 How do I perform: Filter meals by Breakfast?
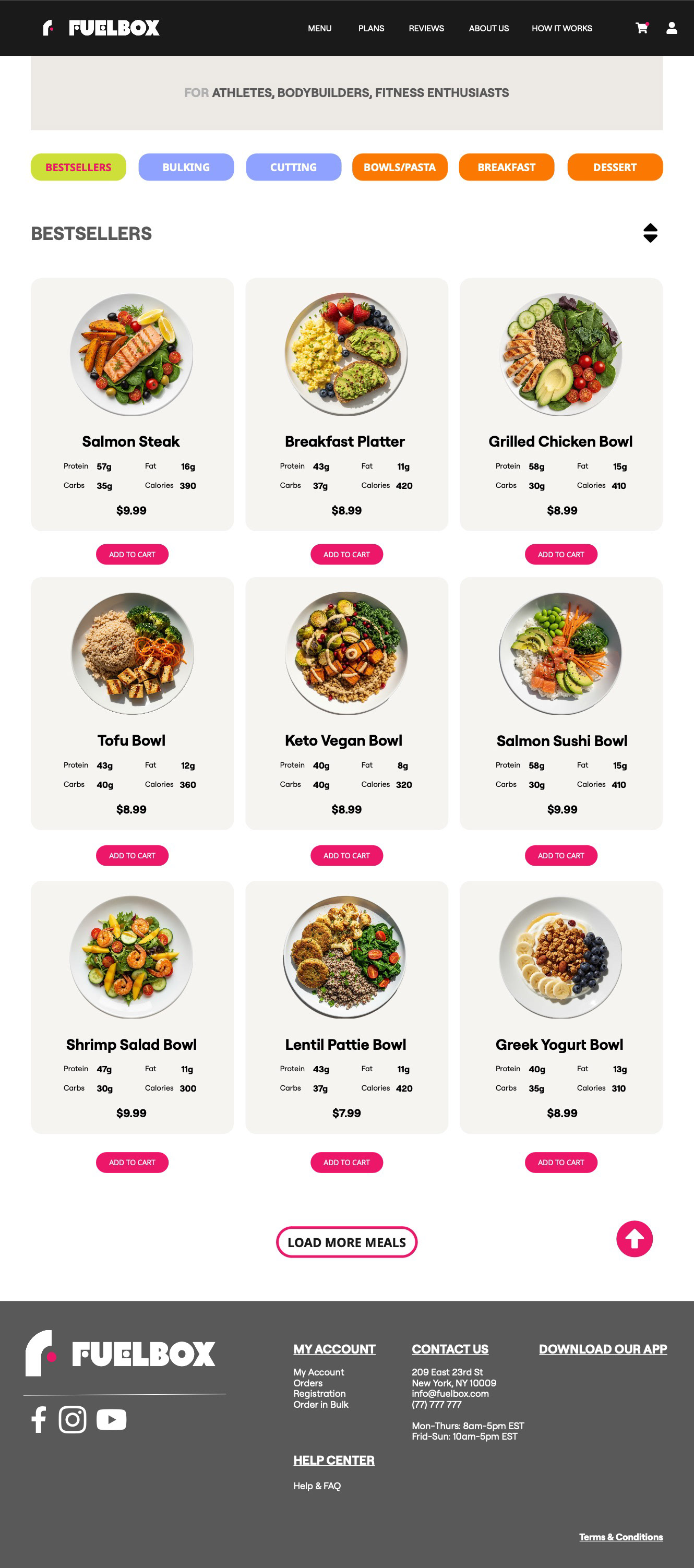(506, 167)
